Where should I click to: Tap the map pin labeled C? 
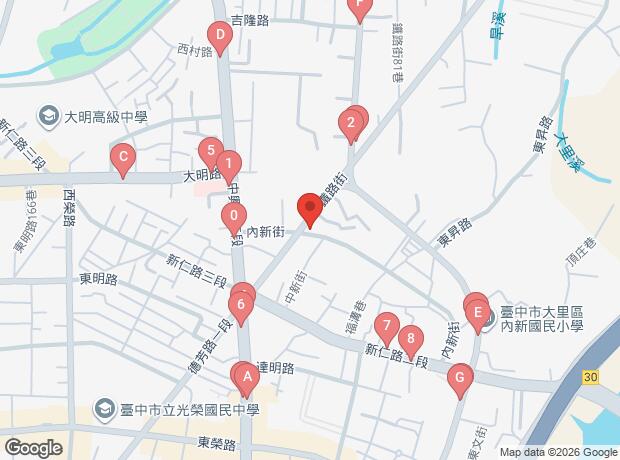pos(122,157)
